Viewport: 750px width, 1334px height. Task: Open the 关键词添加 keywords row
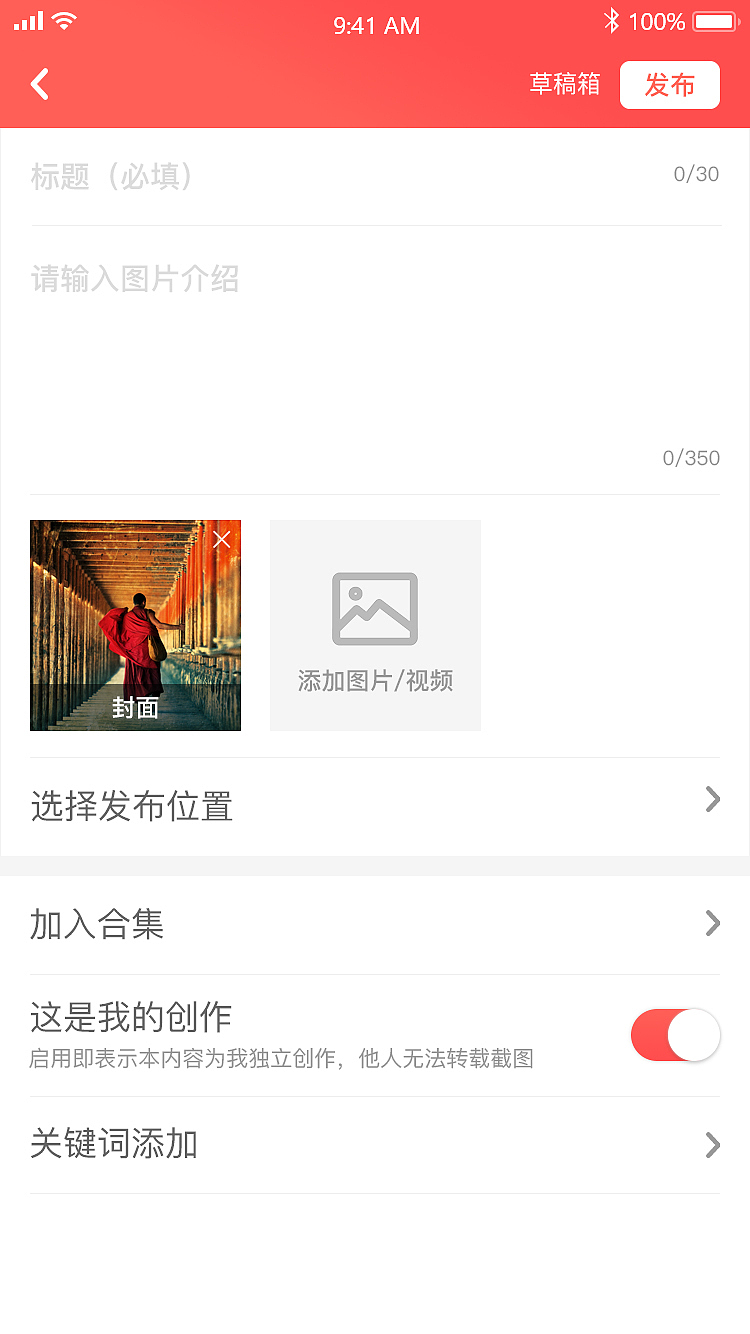[375, 1144]
